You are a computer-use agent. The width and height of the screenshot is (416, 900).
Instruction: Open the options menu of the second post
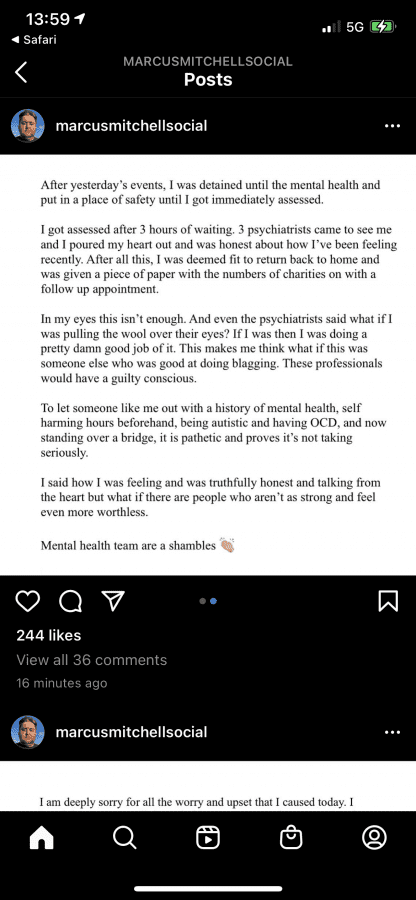pyautogui.click(x=392, y=732)
